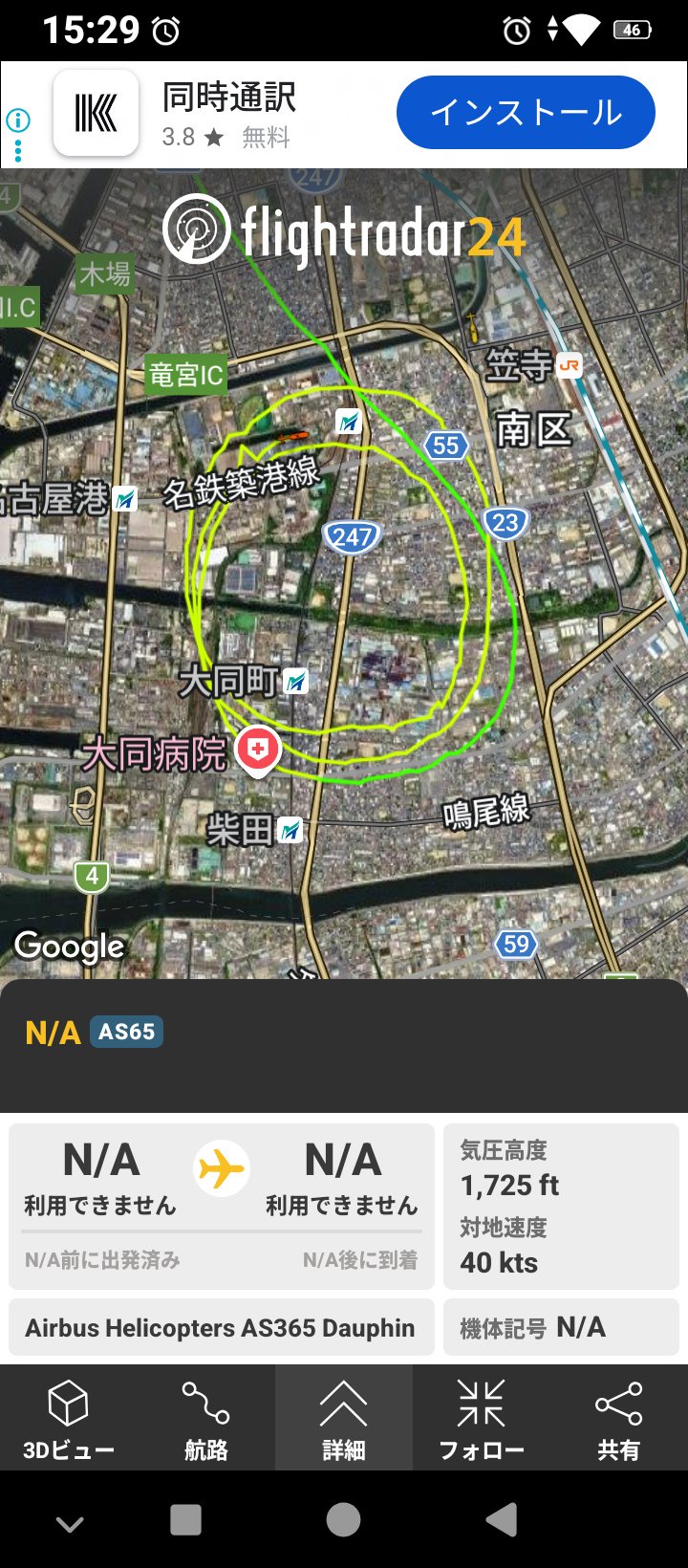Select the orange helicopter on the map
This screenshot has width=688, height=1568.
(x=291, y=436)
